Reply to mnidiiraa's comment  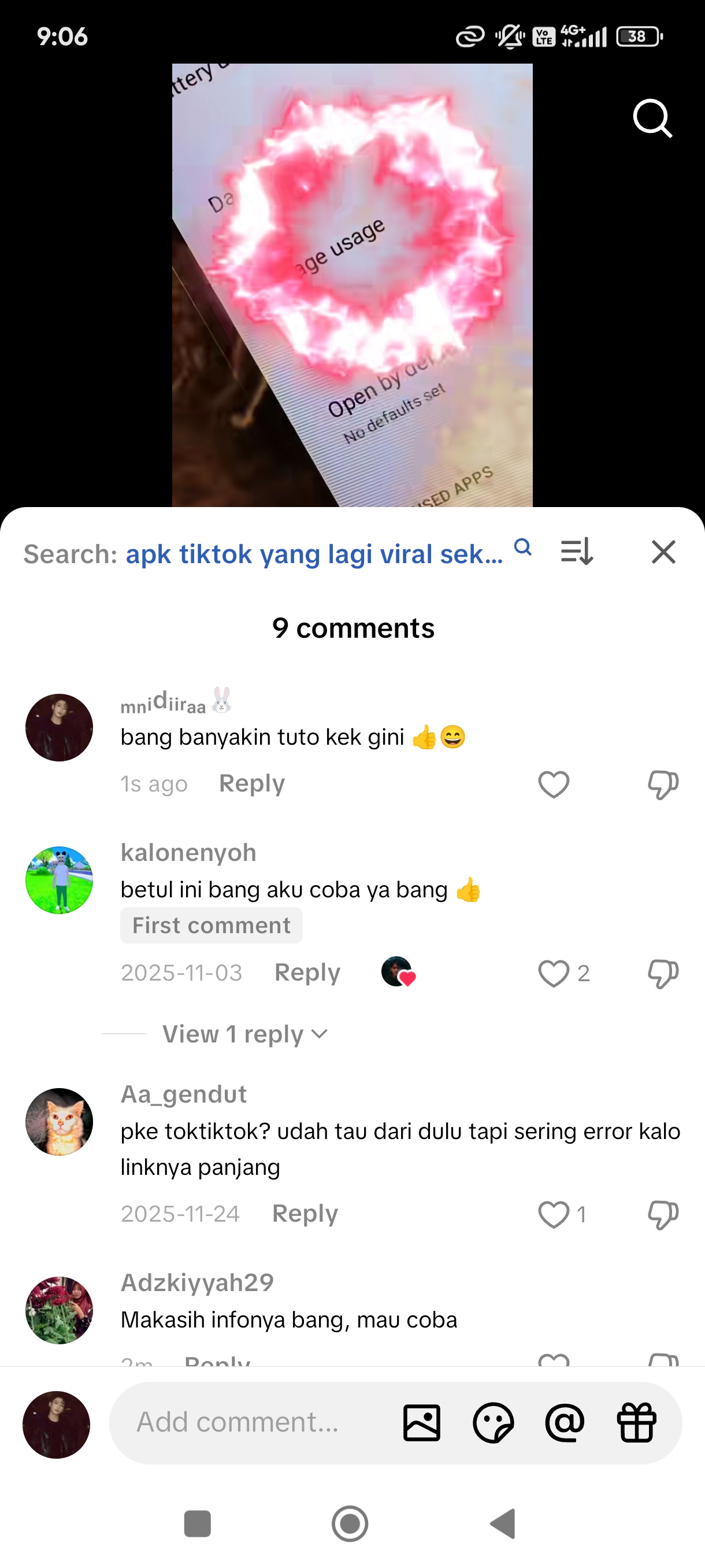(x=251, y=783)
